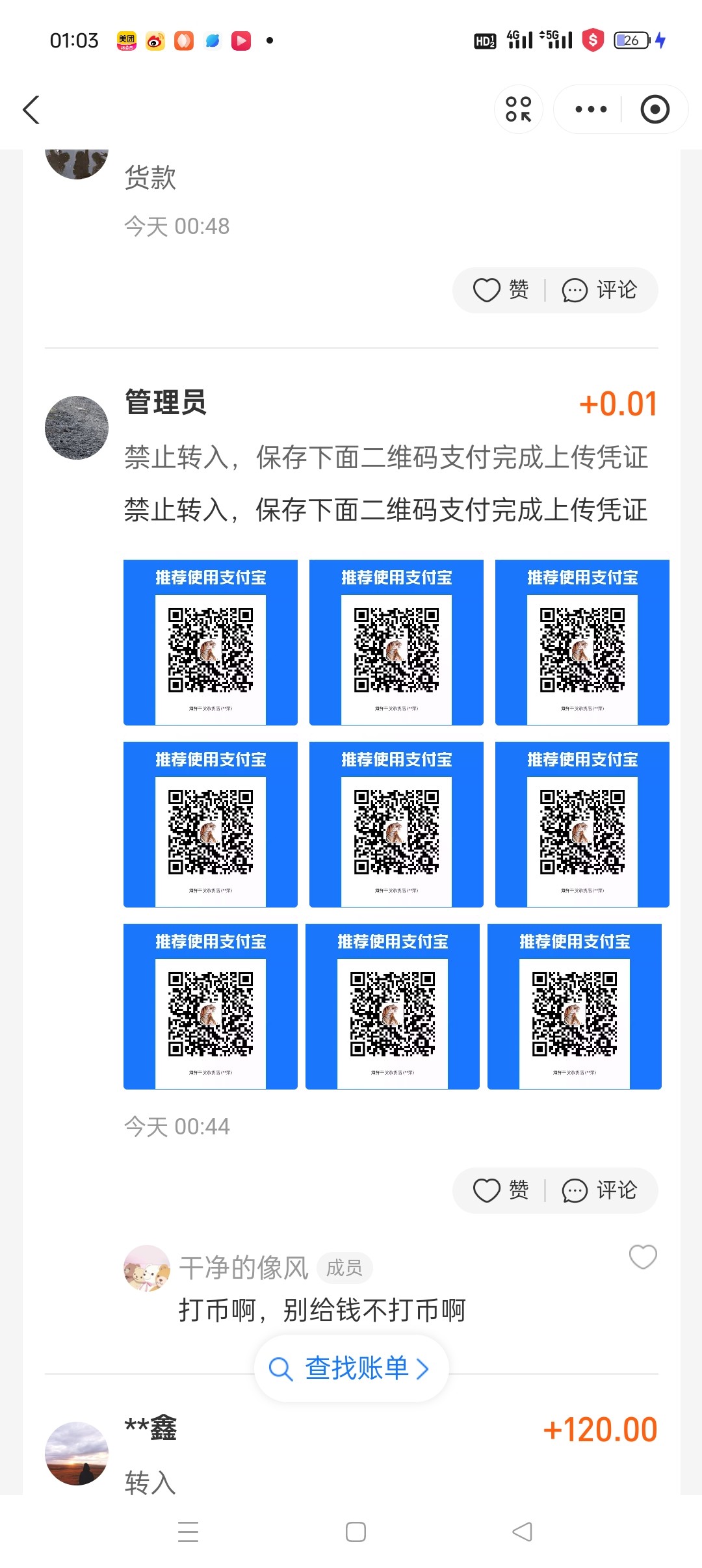Open the mini-program menu grid icon
Screen dimensions: 702x1568
[x=517, y=109]
